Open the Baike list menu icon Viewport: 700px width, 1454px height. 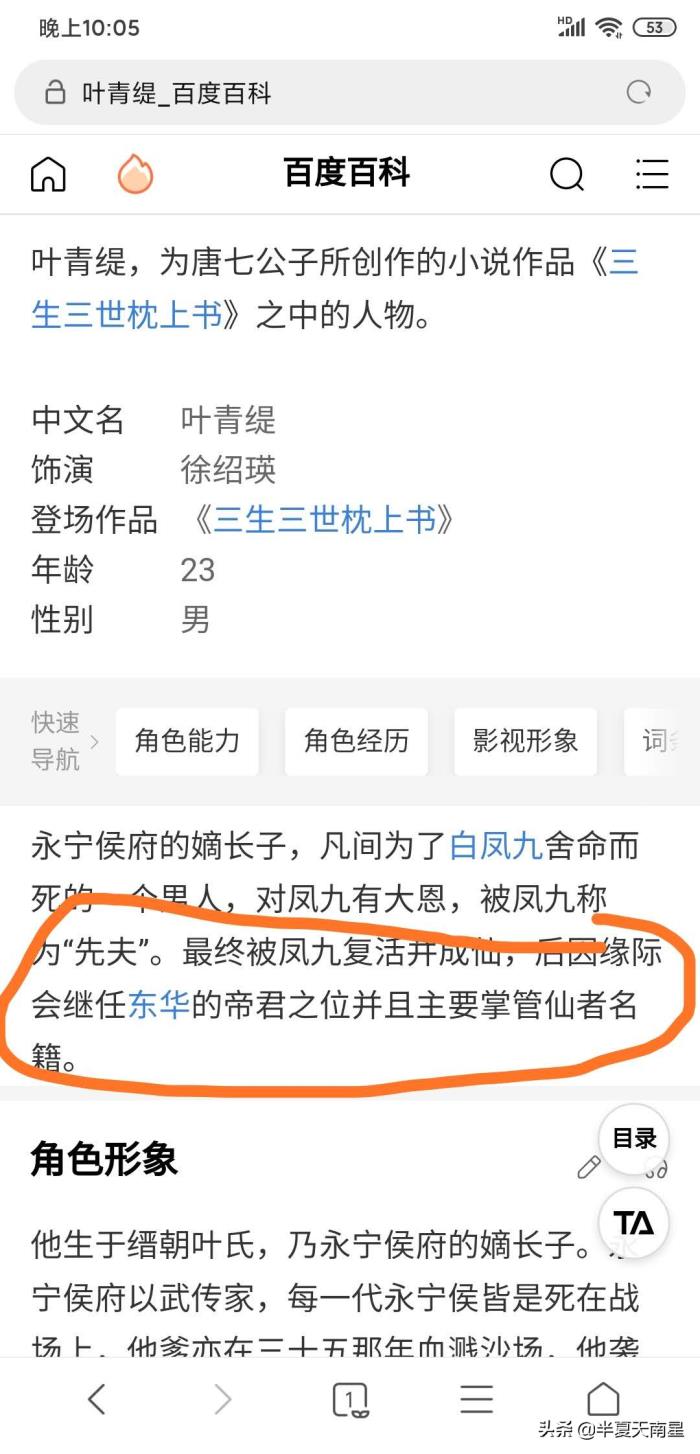pos(652,174)
